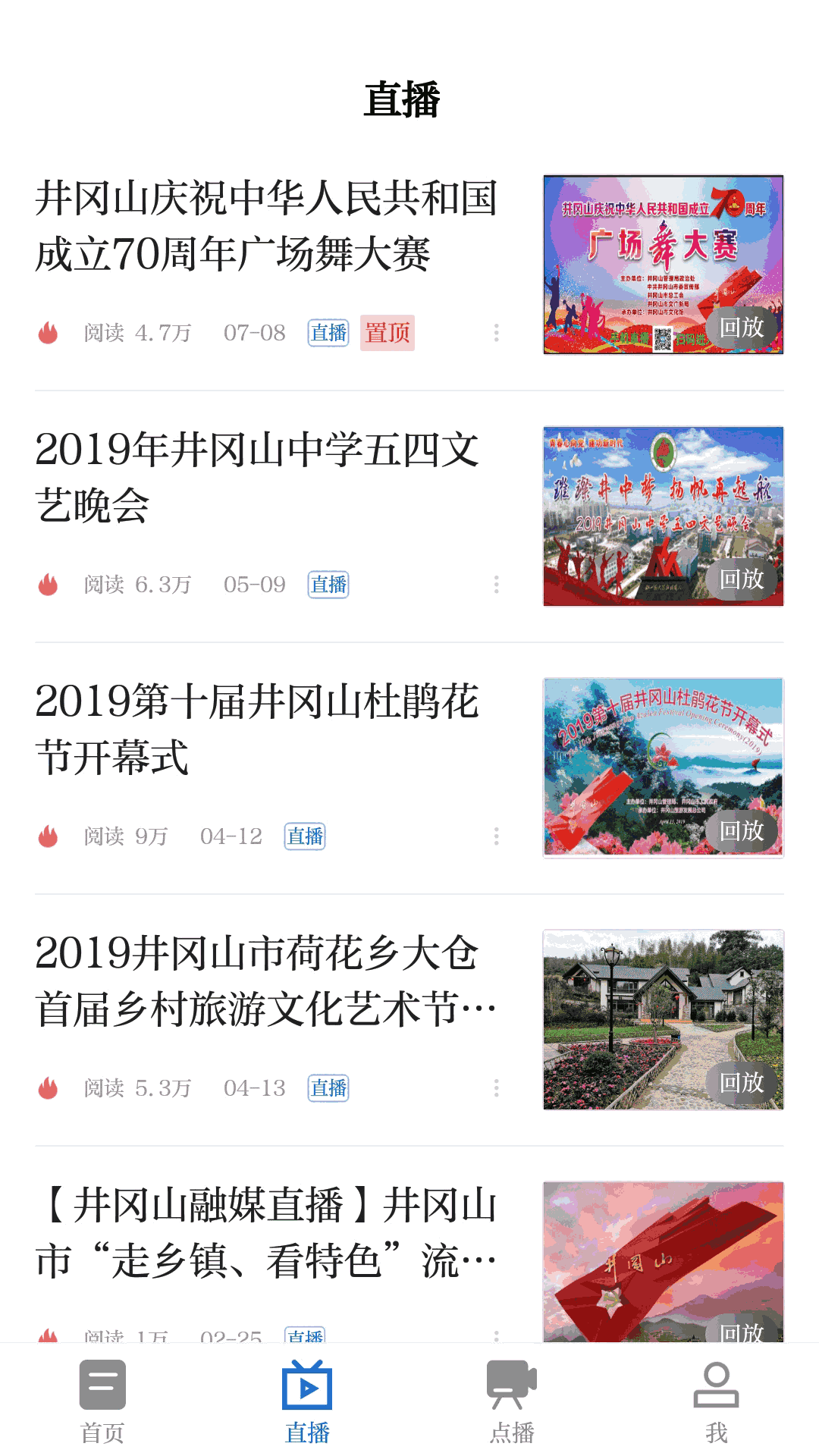Tap the 杜鹃花节开幕式 replay thumbnail
Screen dimensions: 819x1456
[x=663, y=768]
